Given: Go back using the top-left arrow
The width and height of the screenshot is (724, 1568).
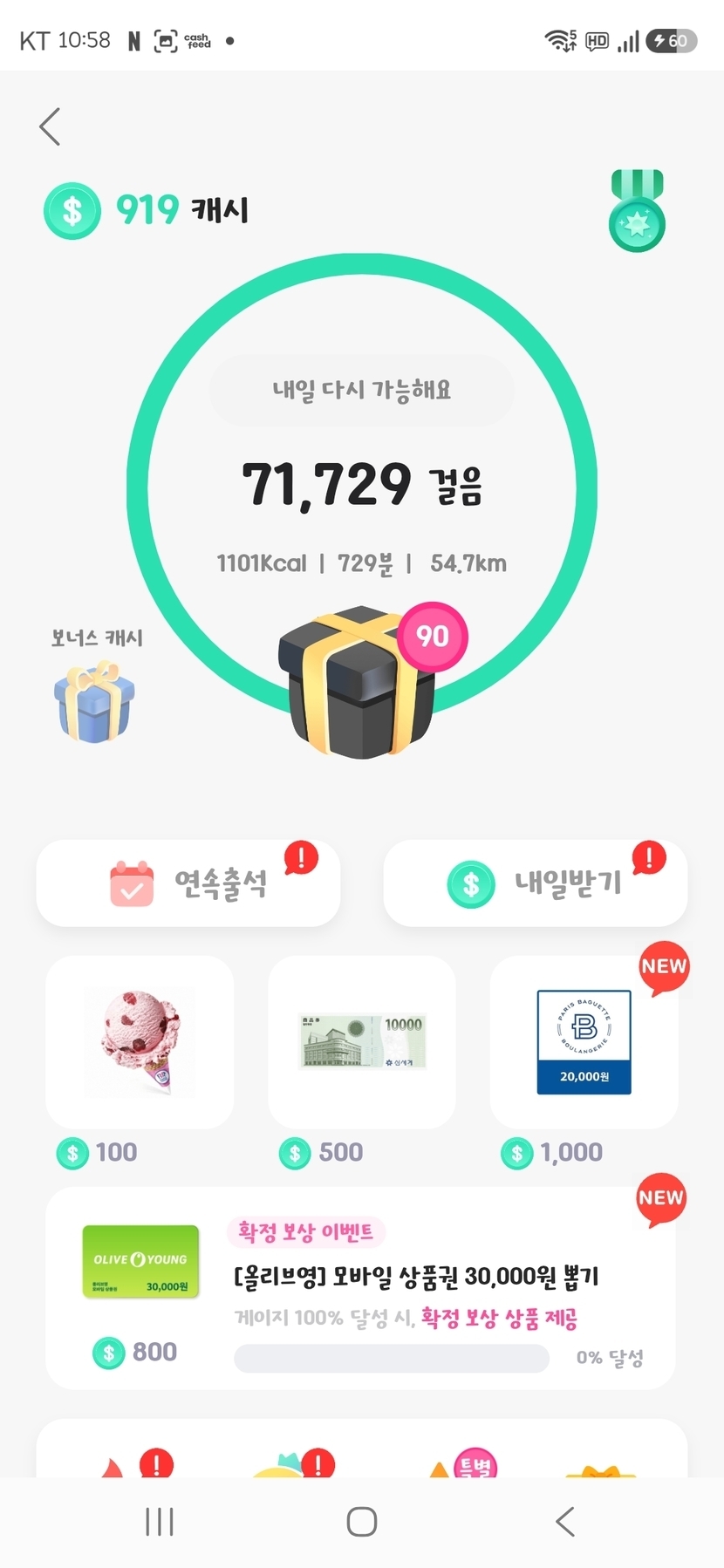Looking at the screenshot, I should pyautogui.click(x=51, y=127).
